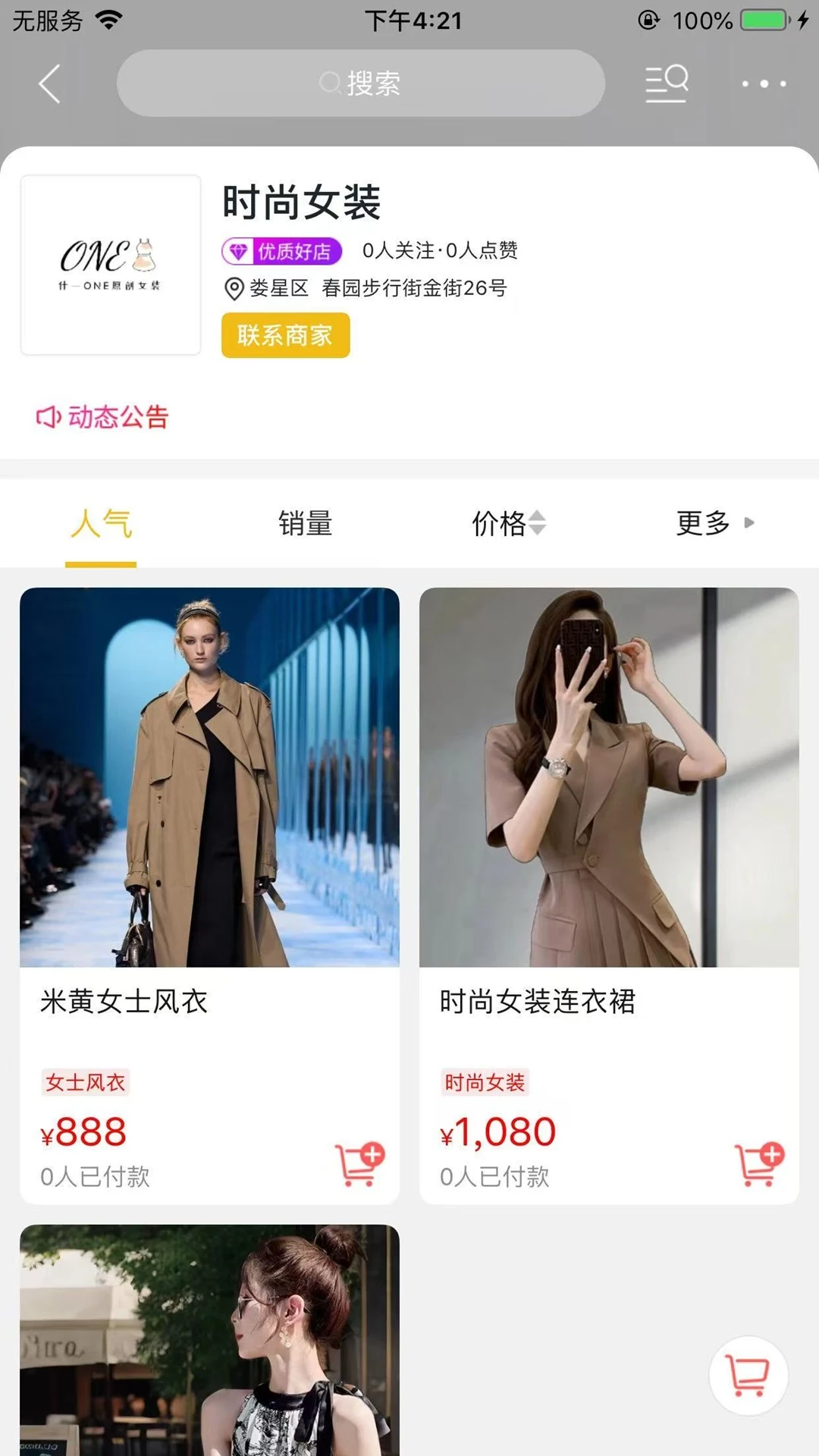Toggle the price sort order arrows
The width and height of the screenshot is (819, 1456).
[538, 523]
